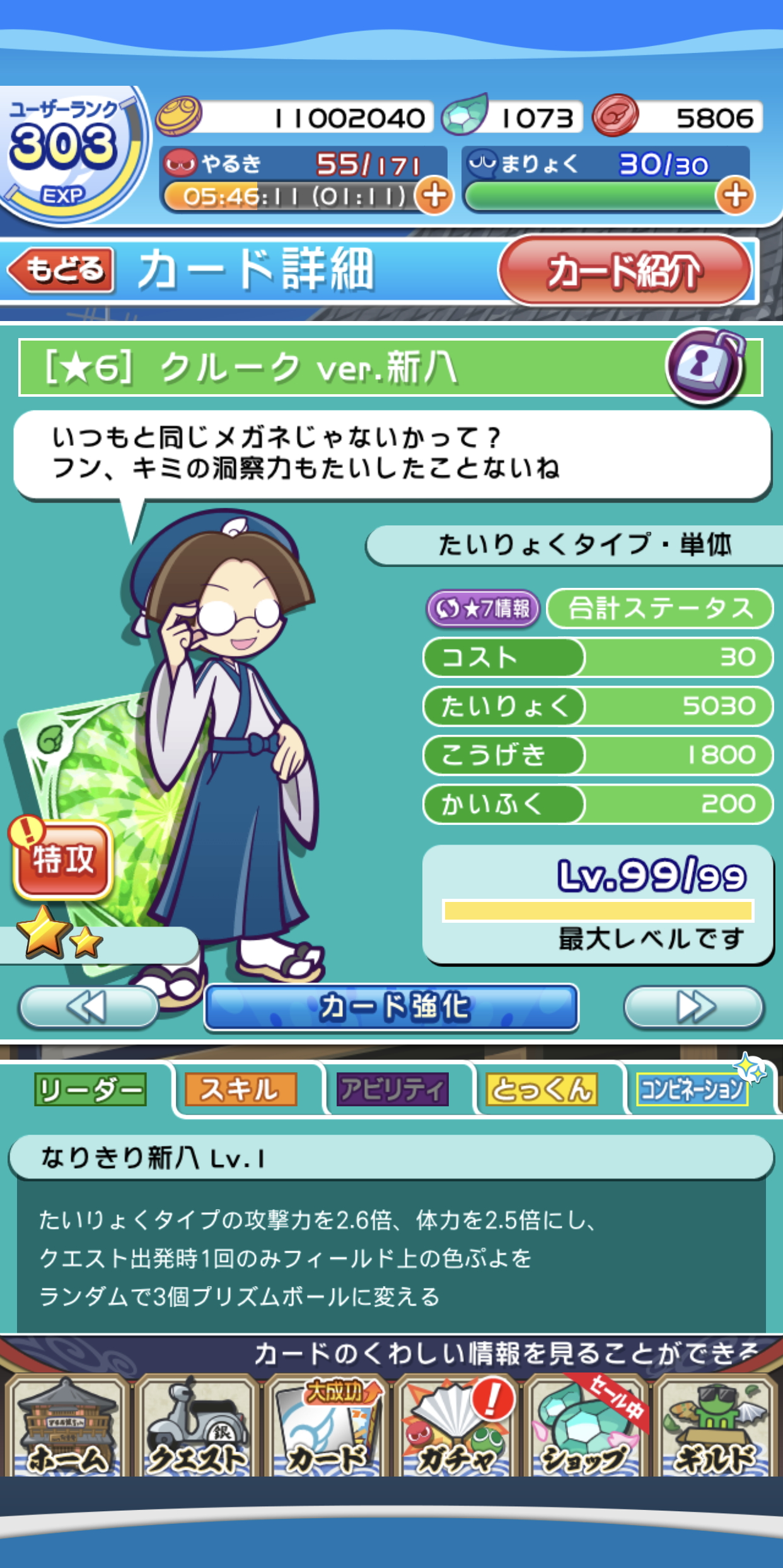Go to ホーム in the bottom menu
This screenshot has height=1568, width=783.
(67, 1427)
